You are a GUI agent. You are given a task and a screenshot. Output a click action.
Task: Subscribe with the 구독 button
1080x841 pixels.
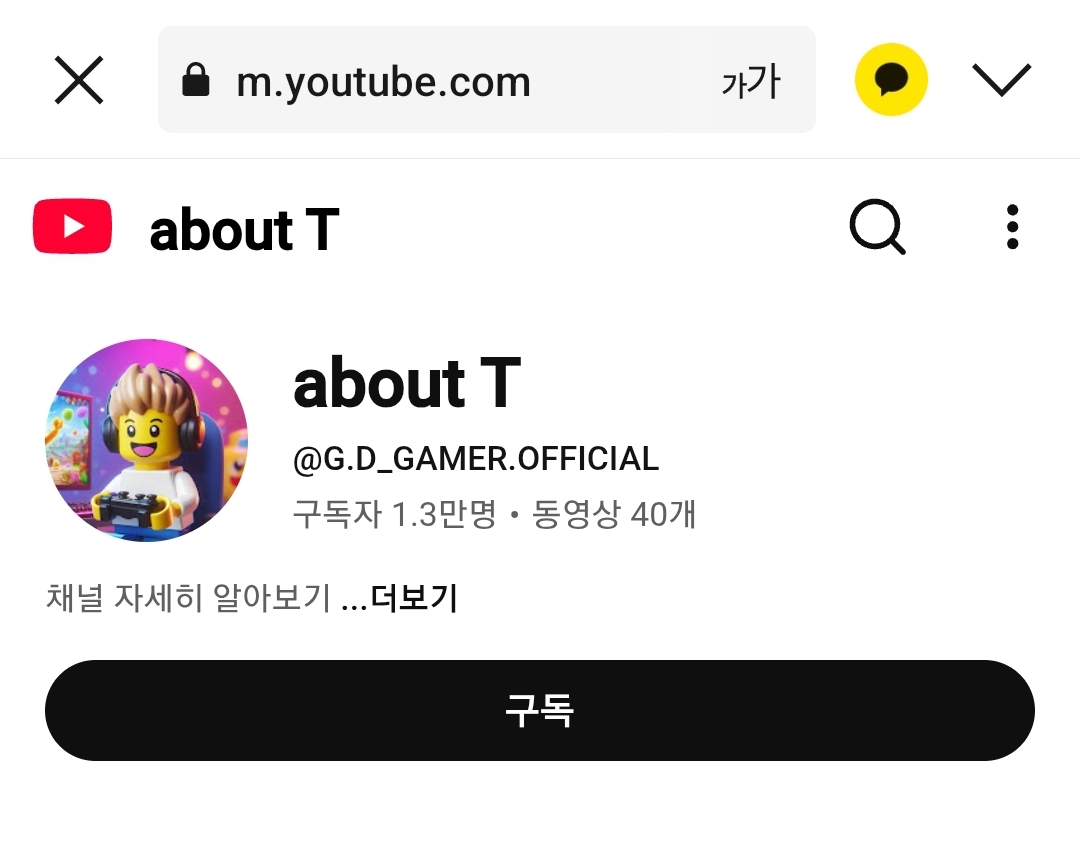click(540, 710)
